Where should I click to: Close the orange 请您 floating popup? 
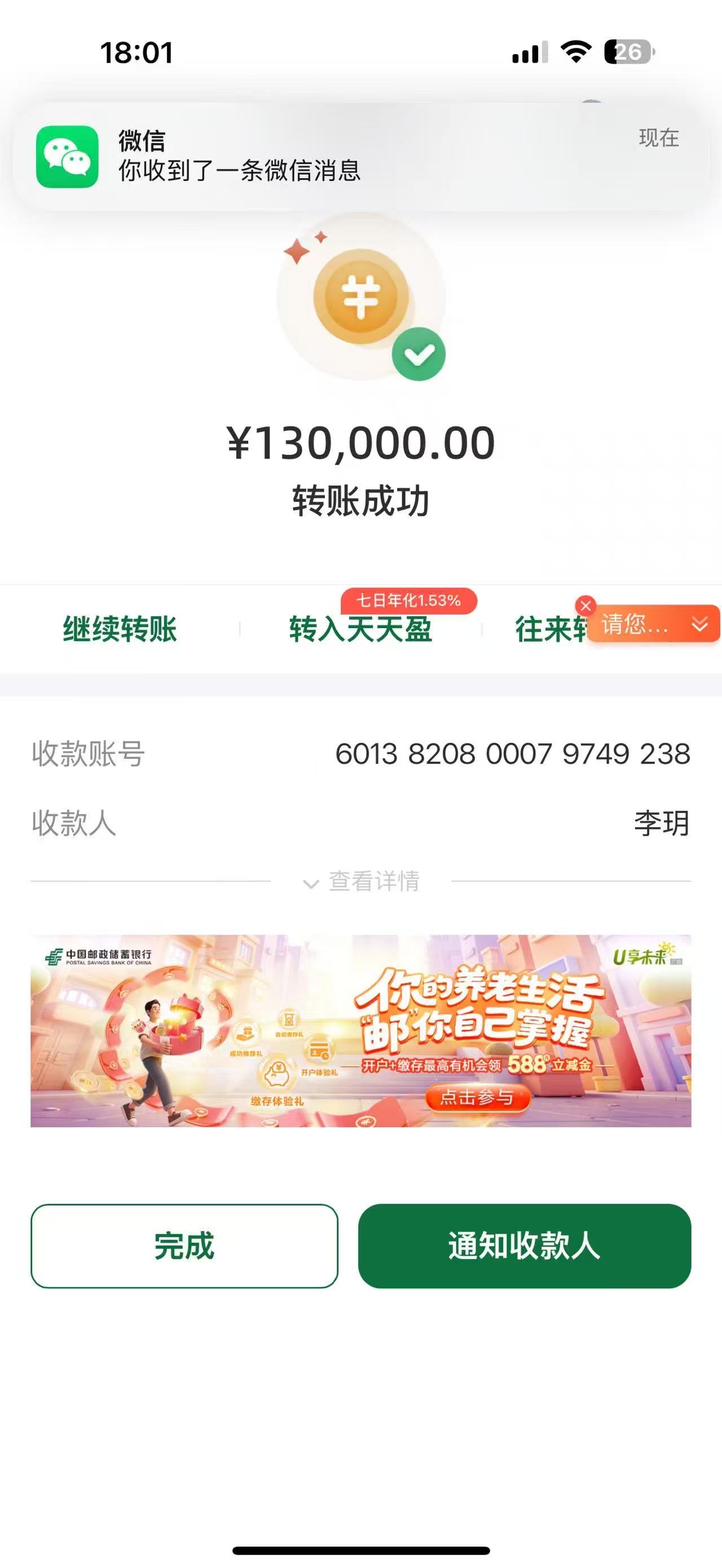[585, 606]
